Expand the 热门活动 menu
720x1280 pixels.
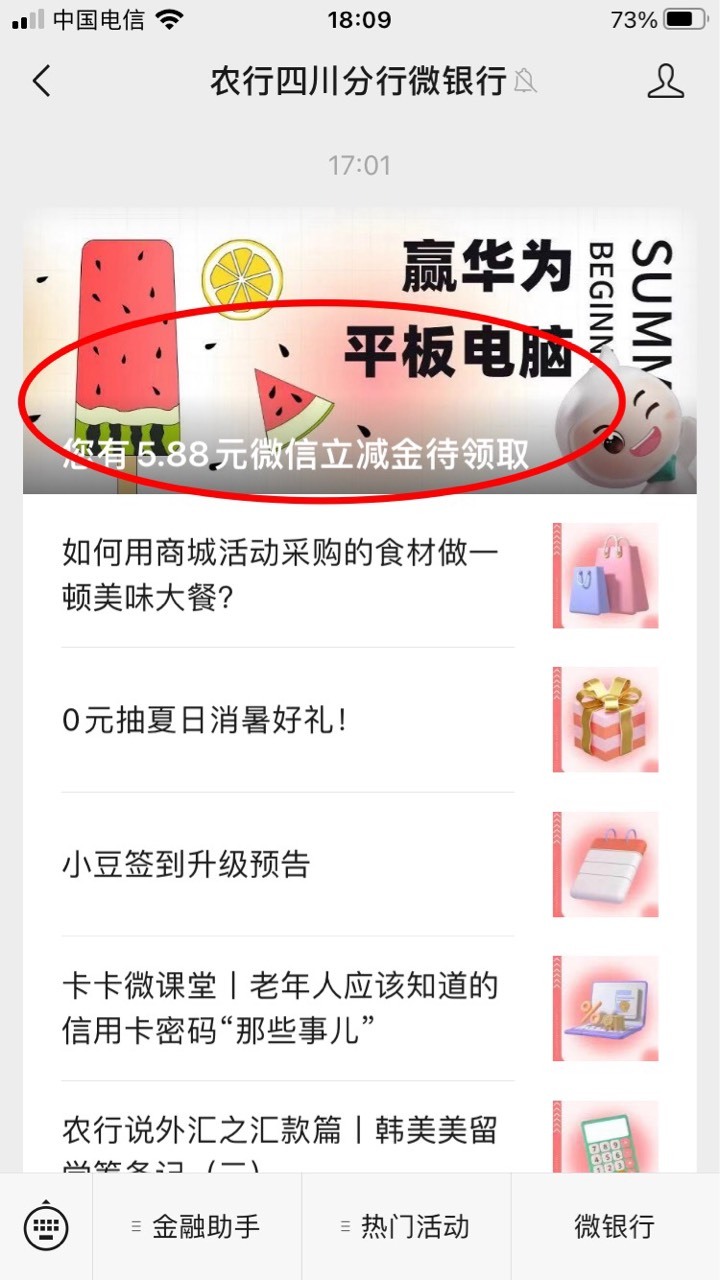(406, 1226)
